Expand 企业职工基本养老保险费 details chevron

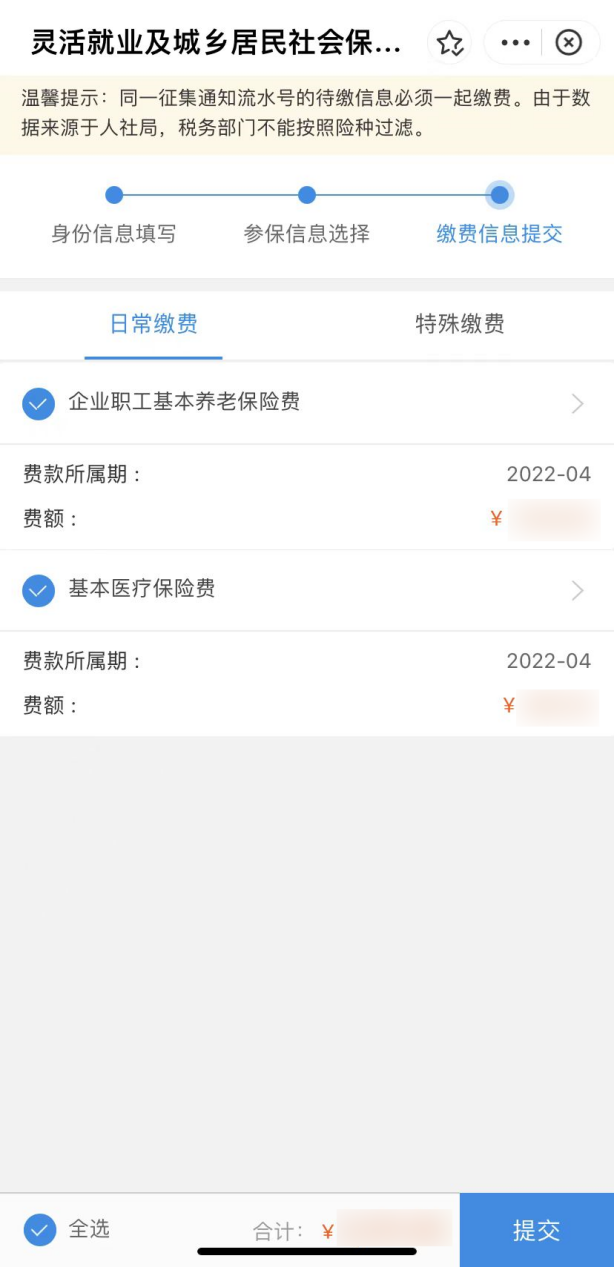click(577, 403)
